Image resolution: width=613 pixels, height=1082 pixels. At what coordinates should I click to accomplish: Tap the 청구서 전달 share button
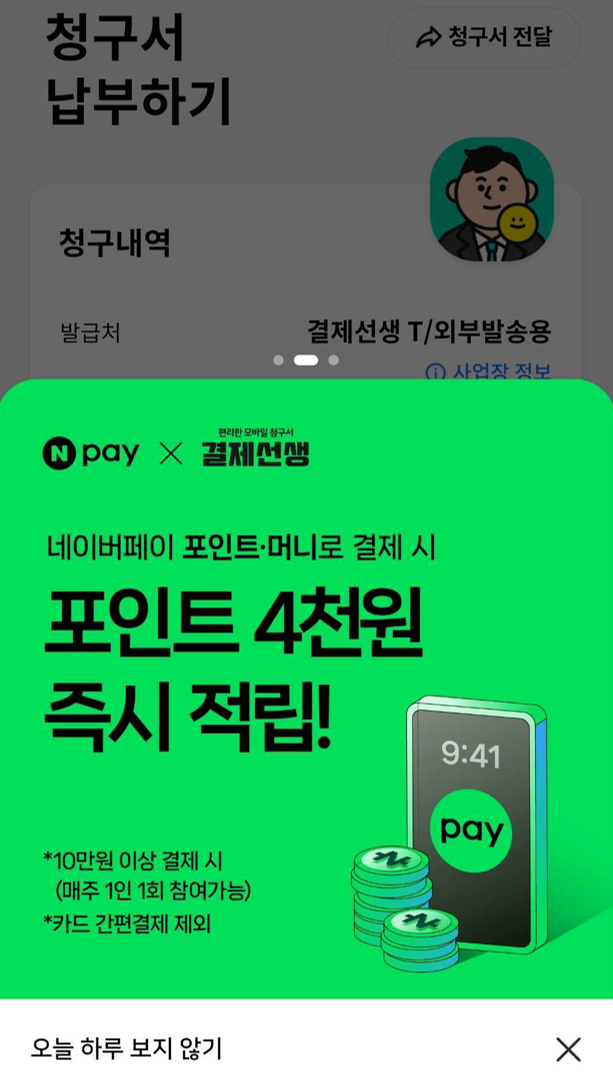[x=484, y=38]
